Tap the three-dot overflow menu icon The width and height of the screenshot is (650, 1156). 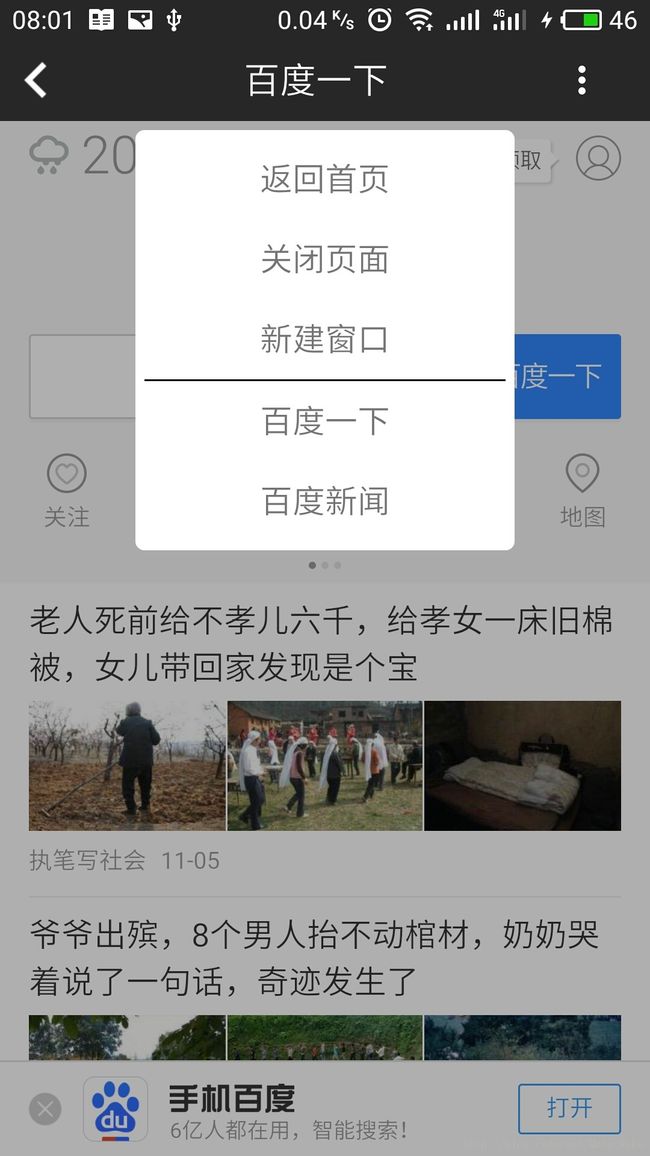click(x=582, y=80)
